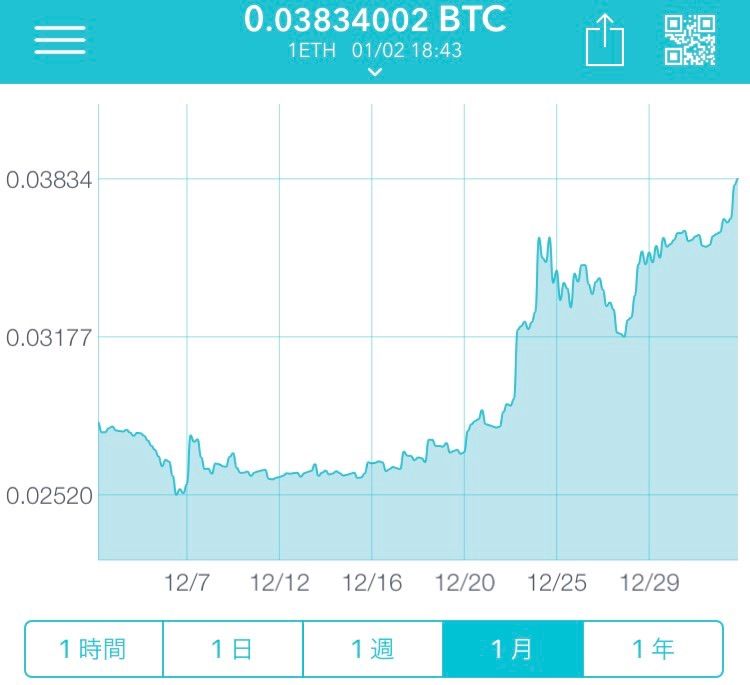The height and width of the screenshot is (685, 750).
Task: Expand the chevron under 1ETH date
Action: [x=375, y=72]
